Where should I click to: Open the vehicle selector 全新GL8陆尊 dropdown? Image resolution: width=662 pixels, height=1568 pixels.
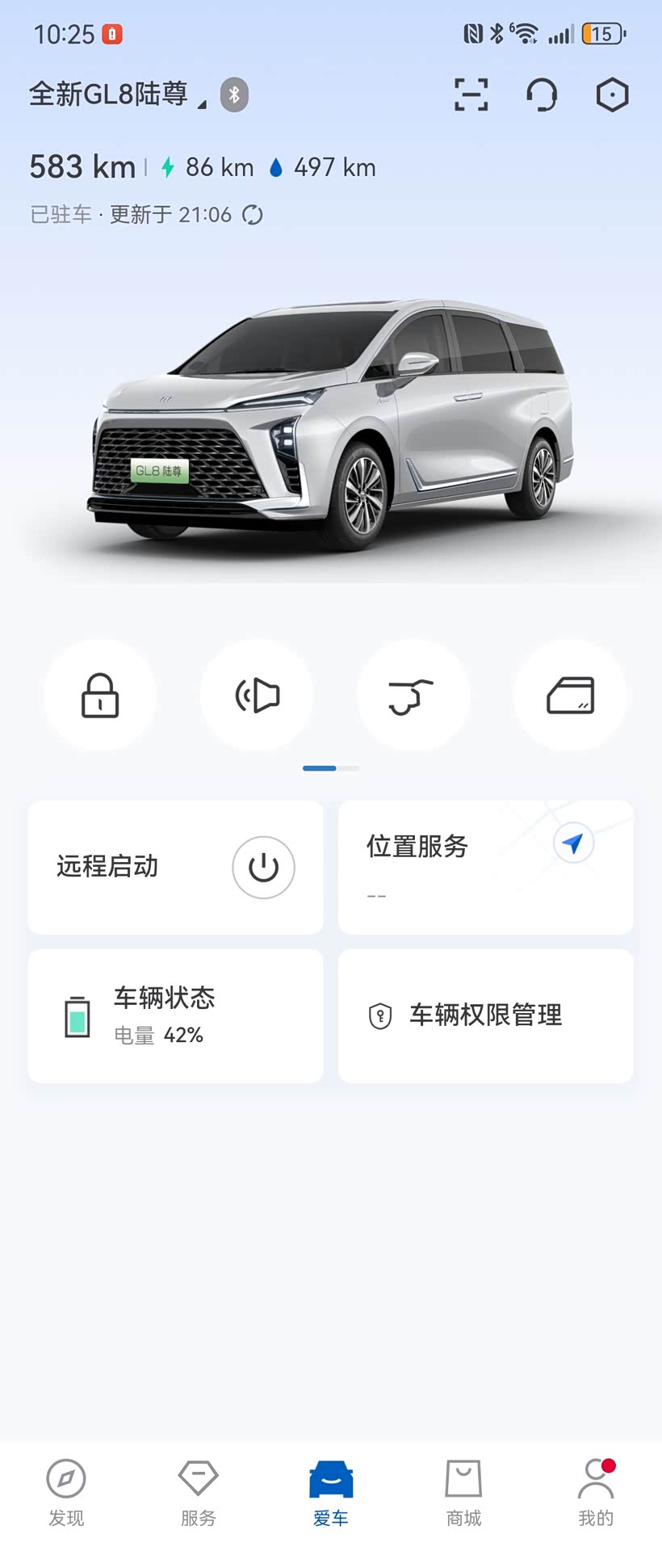point(118,95)
